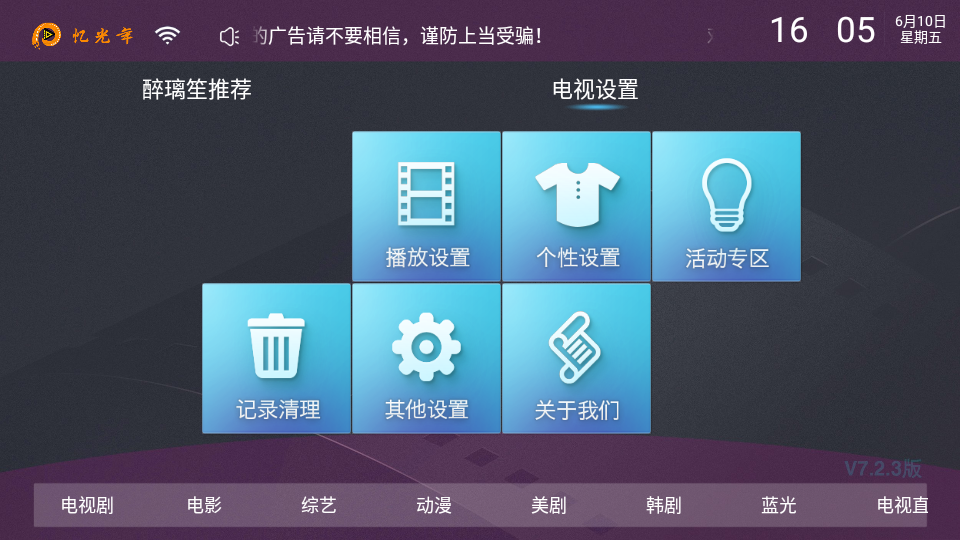Go to 美剧 category
The image size is (960, 540).
pyautogui.click(x=549, y=505)
